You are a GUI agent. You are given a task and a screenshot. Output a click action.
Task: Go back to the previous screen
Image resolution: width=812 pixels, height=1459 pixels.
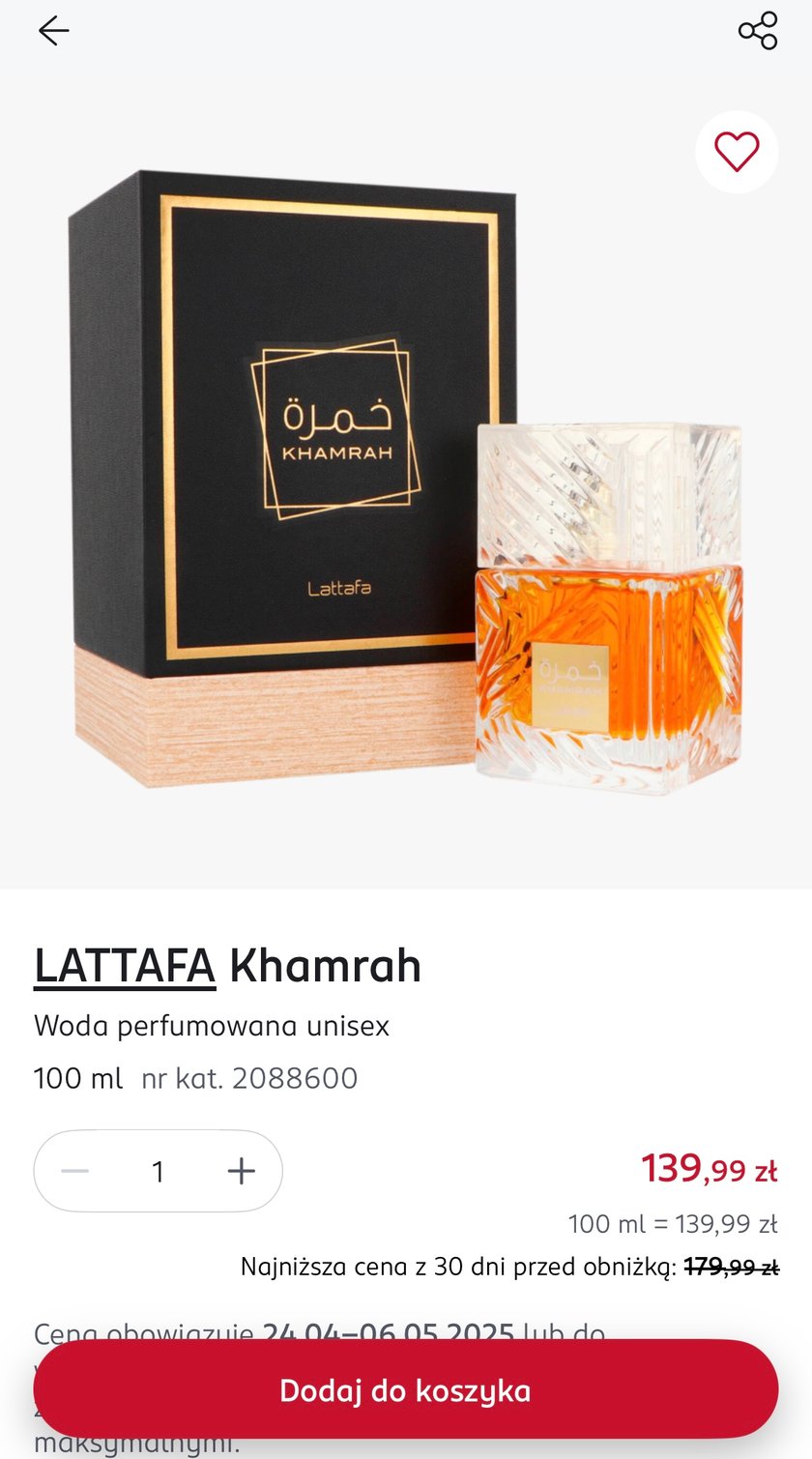tap(53, 31)
